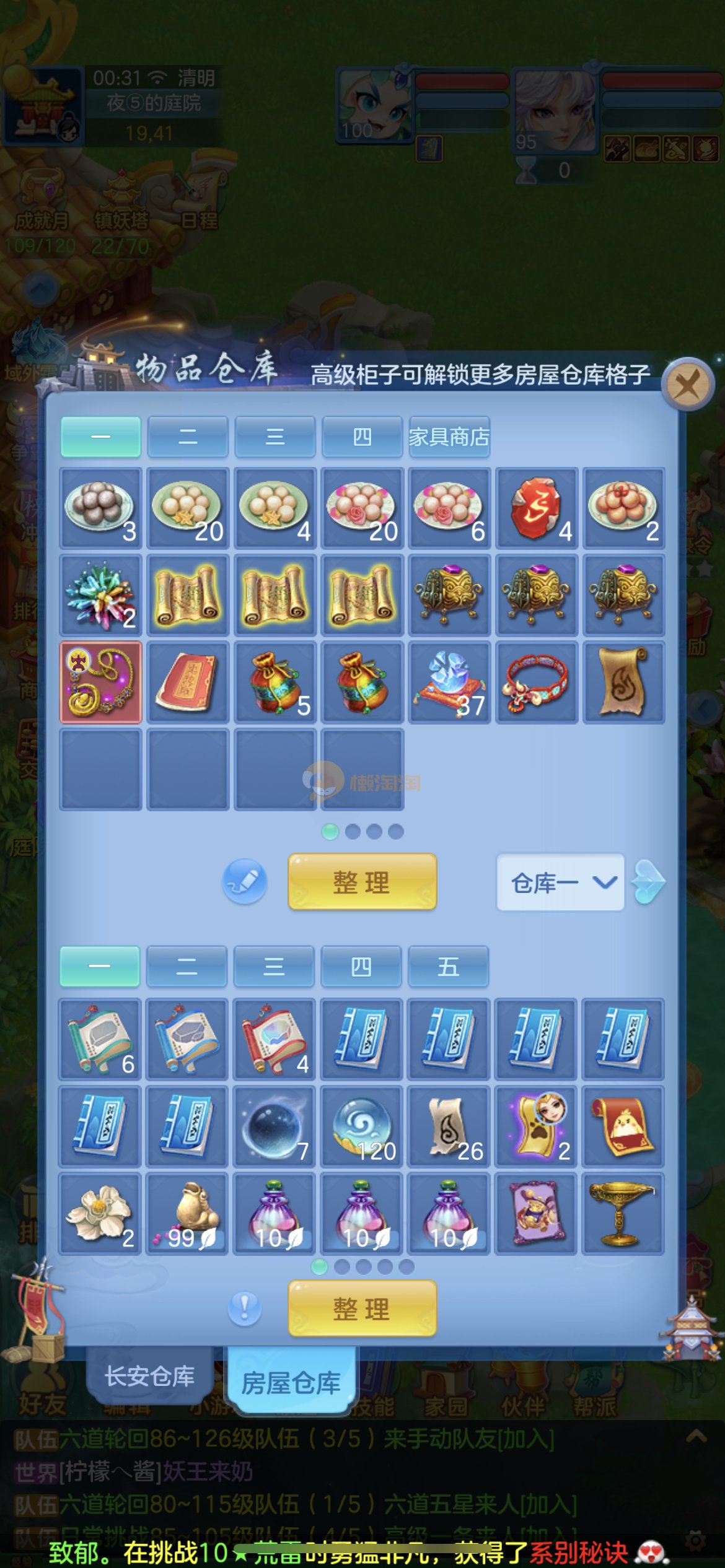The width and height of the screenshot is (725, 1568).
Task: Select the swirl orb item with count 120
Action: point(362,1126)
